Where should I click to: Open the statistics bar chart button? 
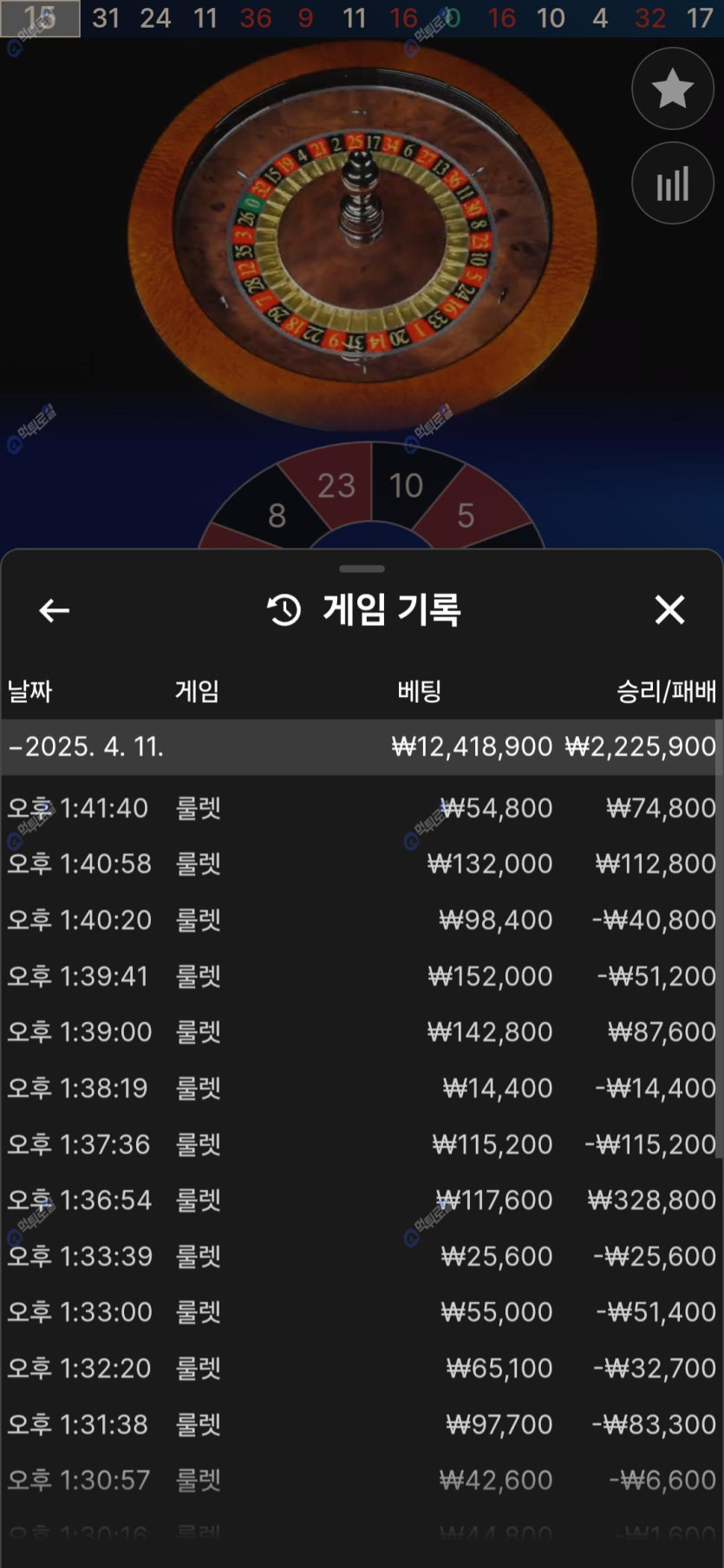click(672, 184)
